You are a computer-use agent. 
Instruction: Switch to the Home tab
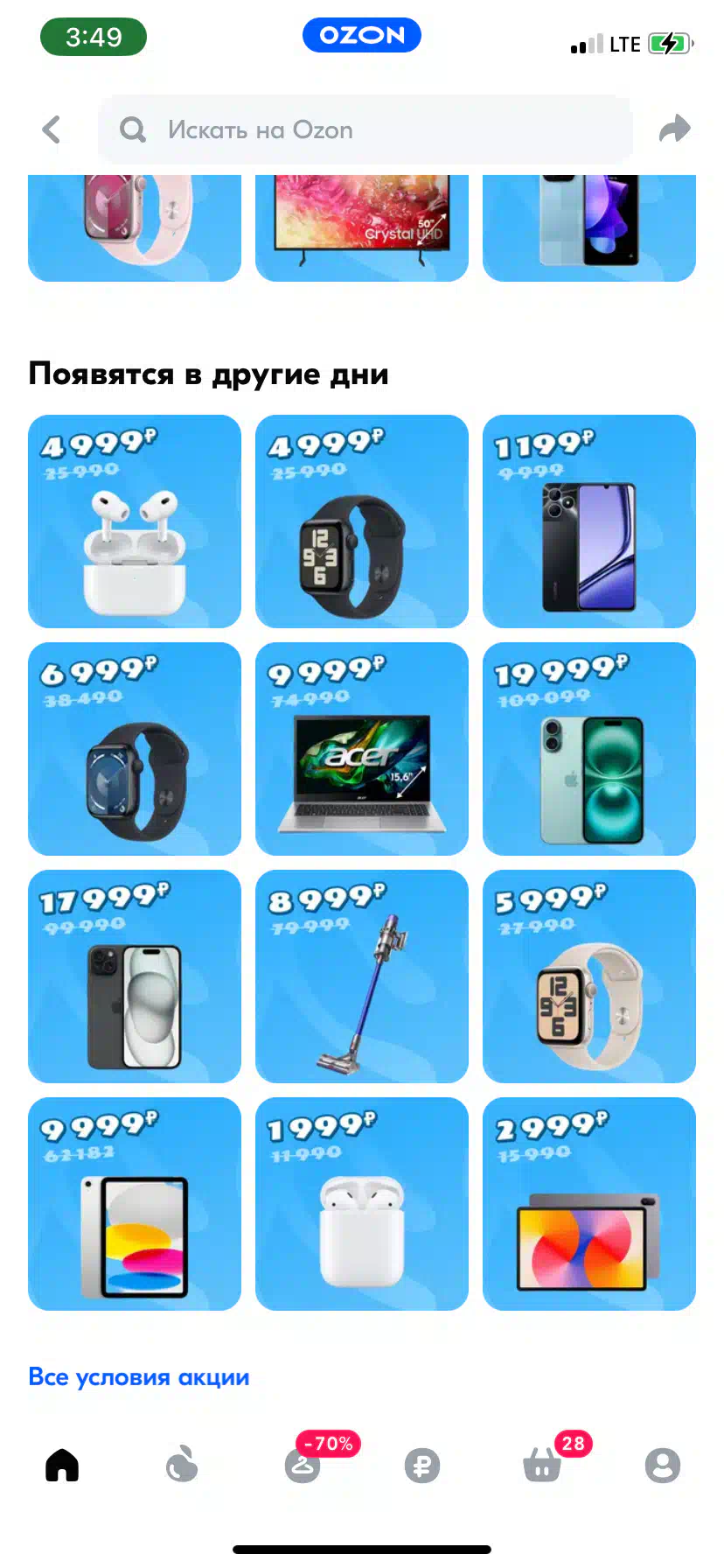pos(62,1465)
